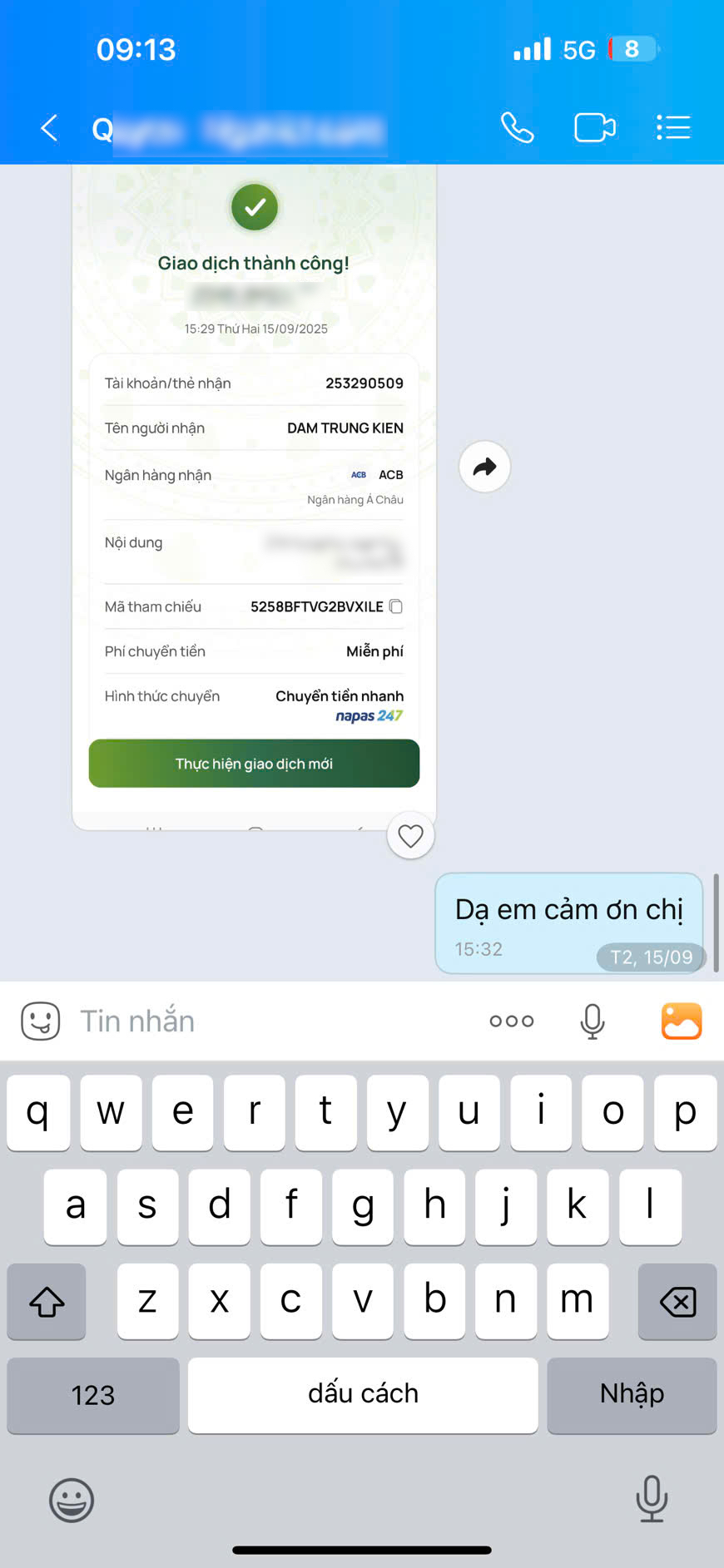Open more chat attachments options

(512, 1021)
